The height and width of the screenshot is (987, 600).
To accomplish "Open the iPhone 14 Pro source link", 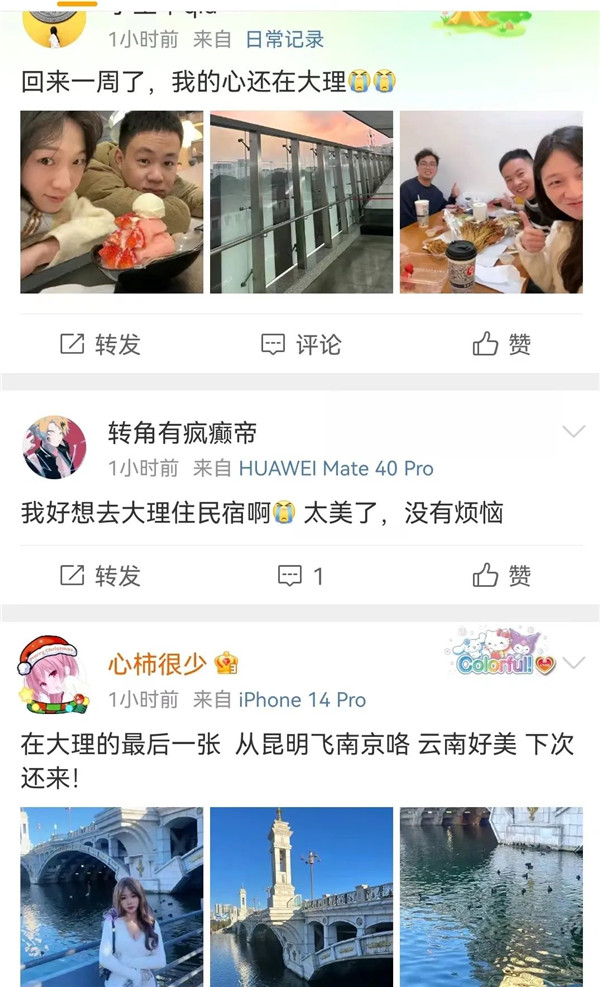I will pyautogui.click(x=302, y=699).
